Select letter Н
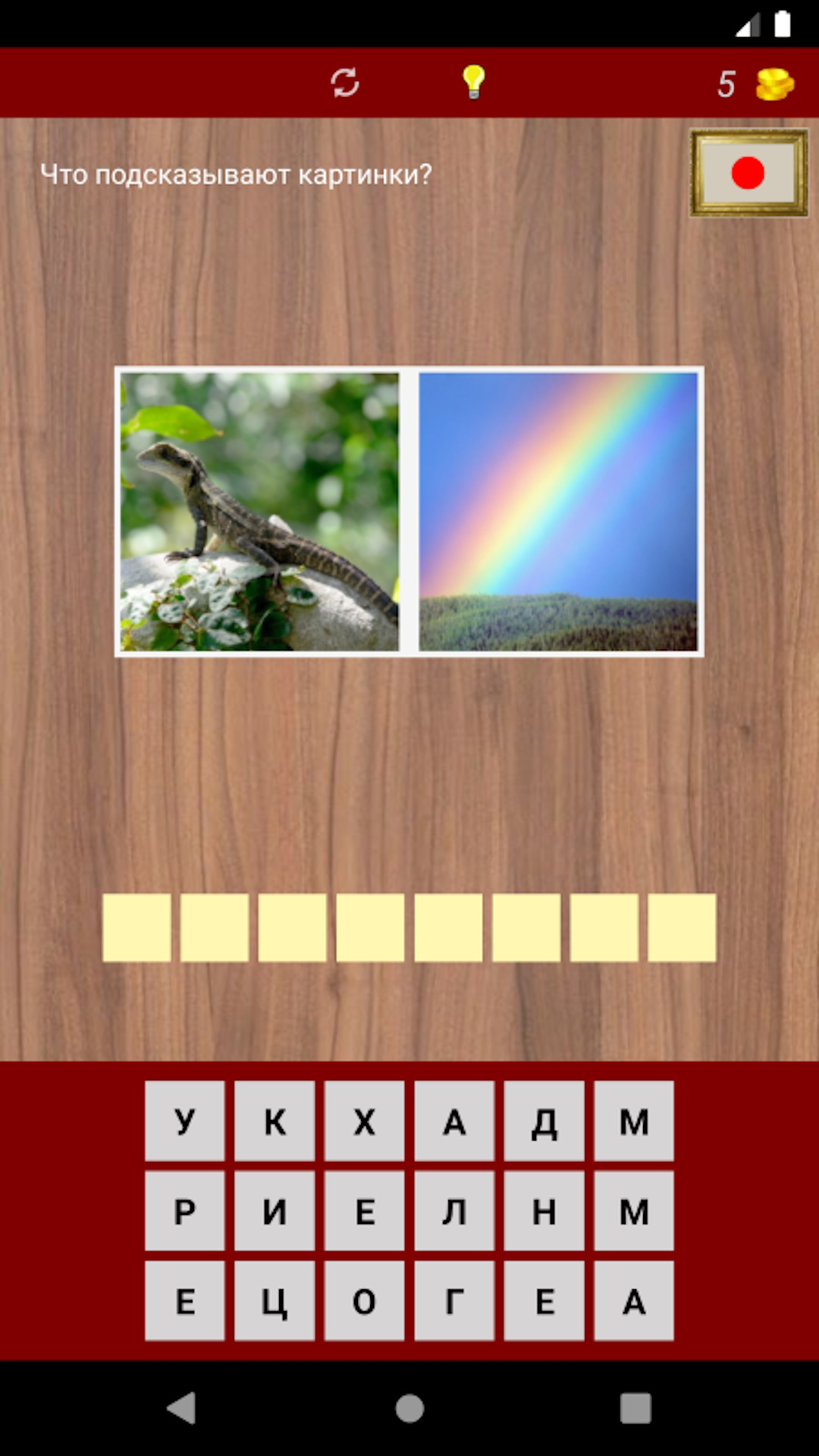Image resolution: width=819 pixels, height=1456 pixels. click(544, 1211)
